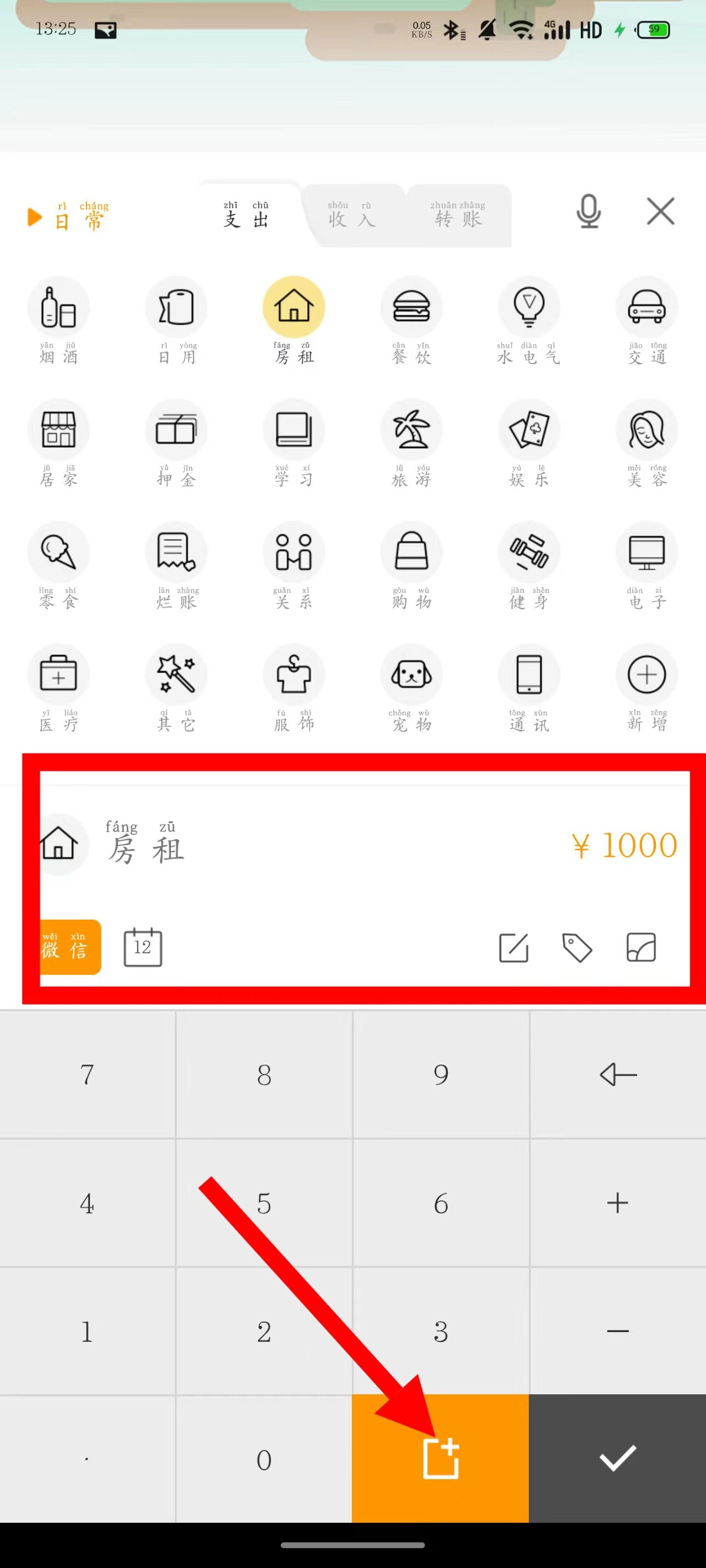Switch to the 转账 transfer tab
Screen dimensions: 706x1568
(457, 216)
